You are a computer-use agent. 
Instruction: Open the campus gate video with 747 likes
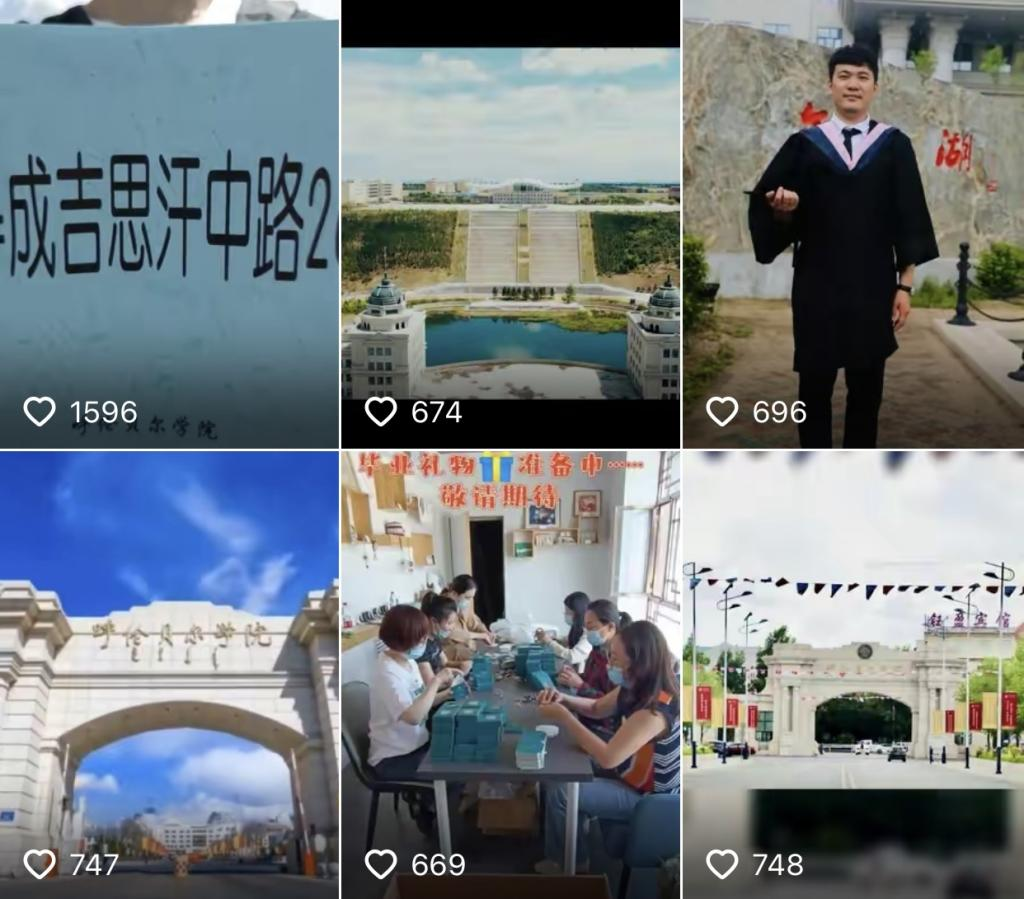coord(169,674)
